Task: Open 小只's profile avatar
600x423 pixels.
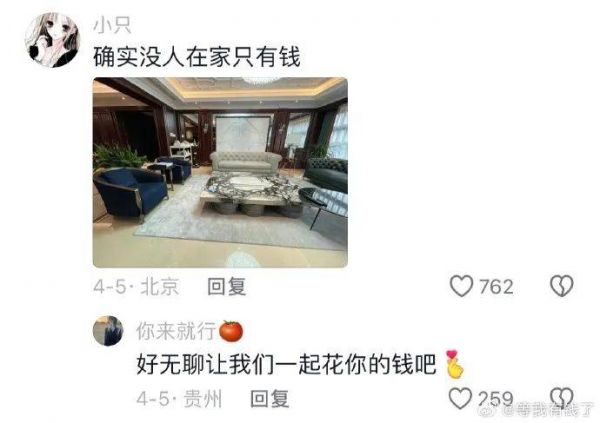Action: tap(46, 43)
